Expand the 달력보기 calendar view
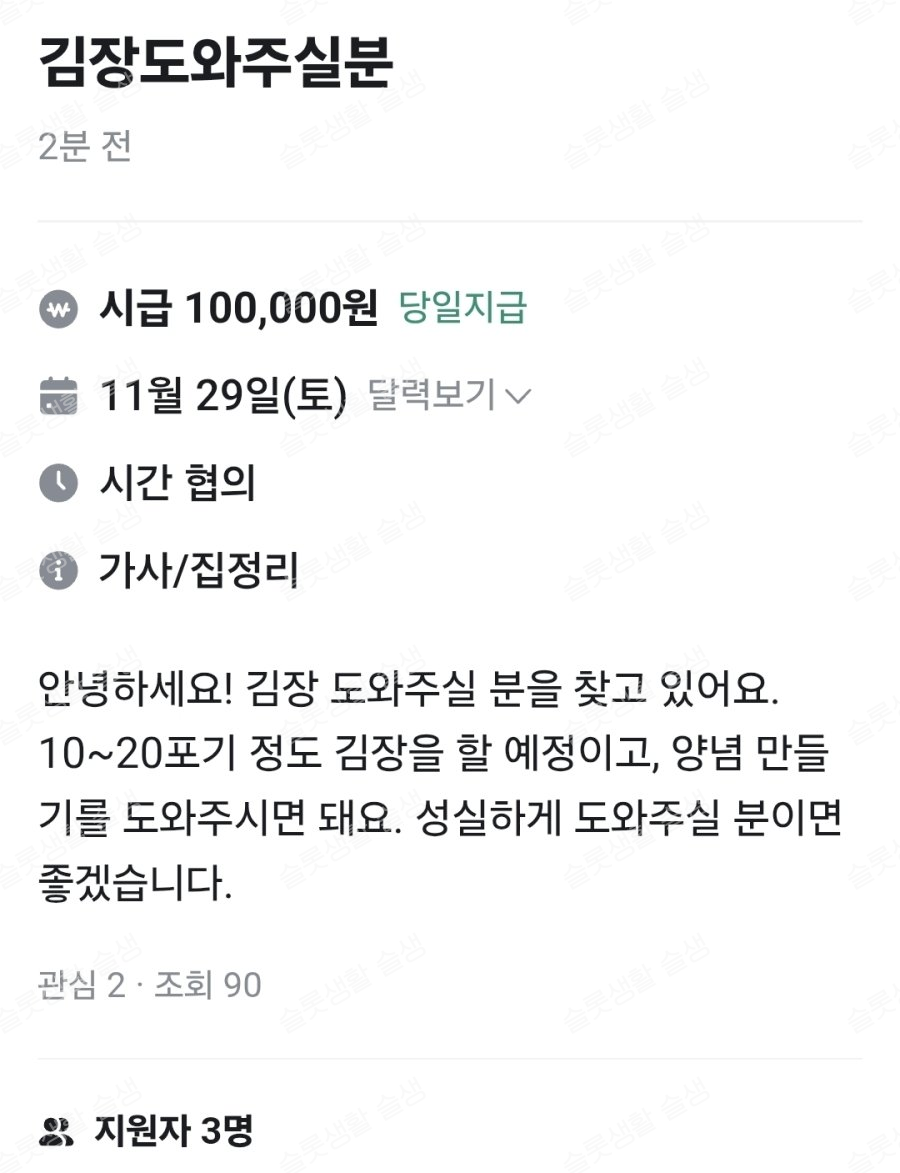 click(449, 396)
